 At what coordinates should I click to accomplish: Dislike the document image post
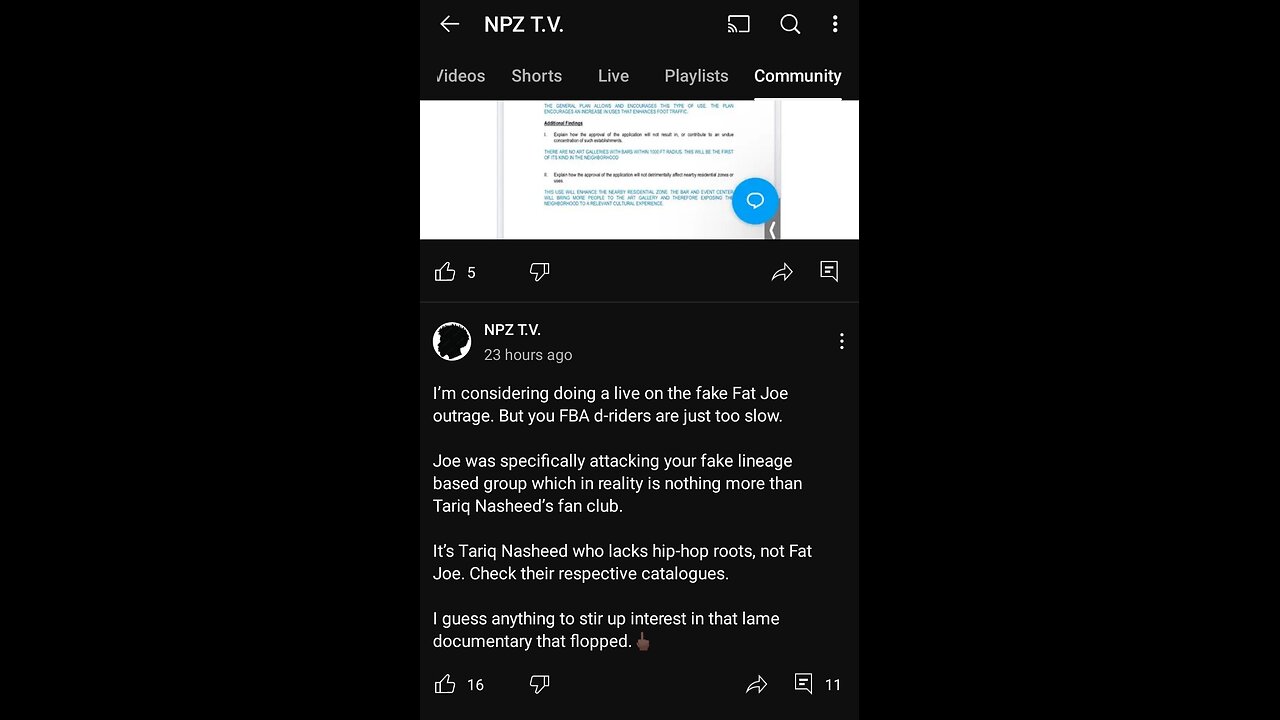tap(539, 272)
